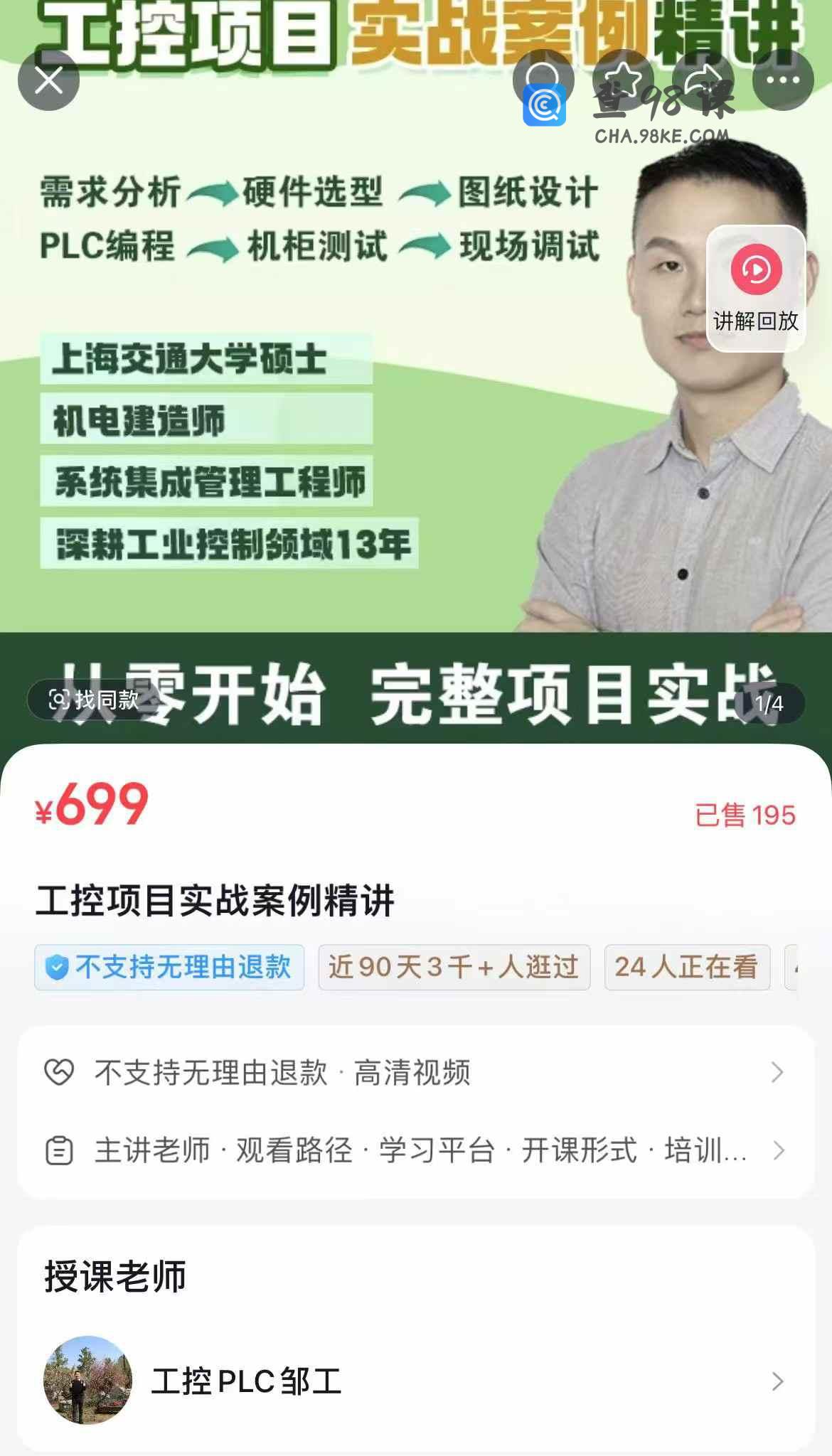View teacher profile 工控PLC邹工
The width and height of the screenshot is (832, 1456).
click(x=415, y=1381)
